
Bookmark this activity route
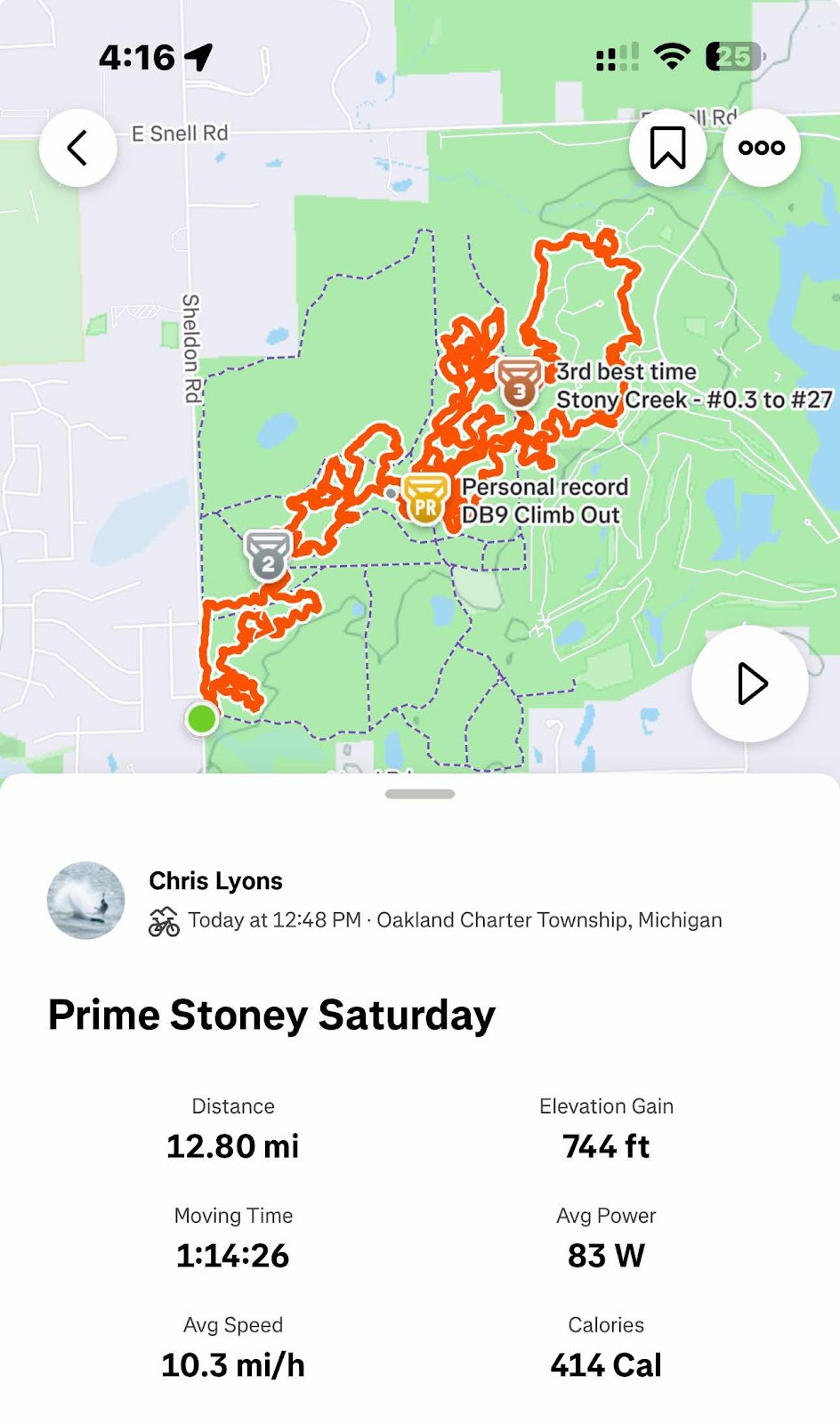click(x=667, y=148)
